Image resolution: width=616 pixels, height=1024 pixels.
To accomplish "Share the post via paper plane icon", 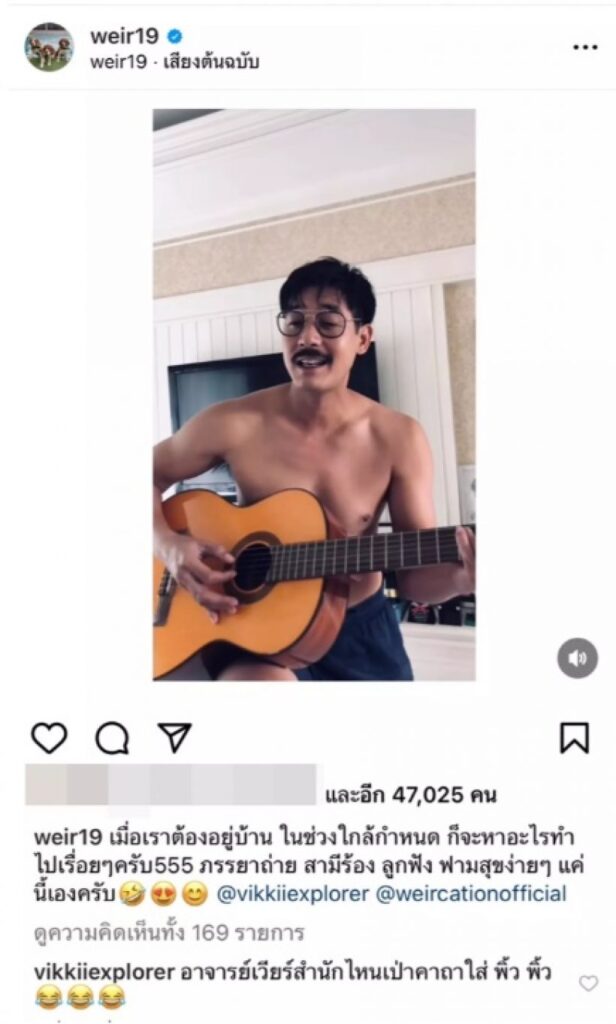I will 174,737.
